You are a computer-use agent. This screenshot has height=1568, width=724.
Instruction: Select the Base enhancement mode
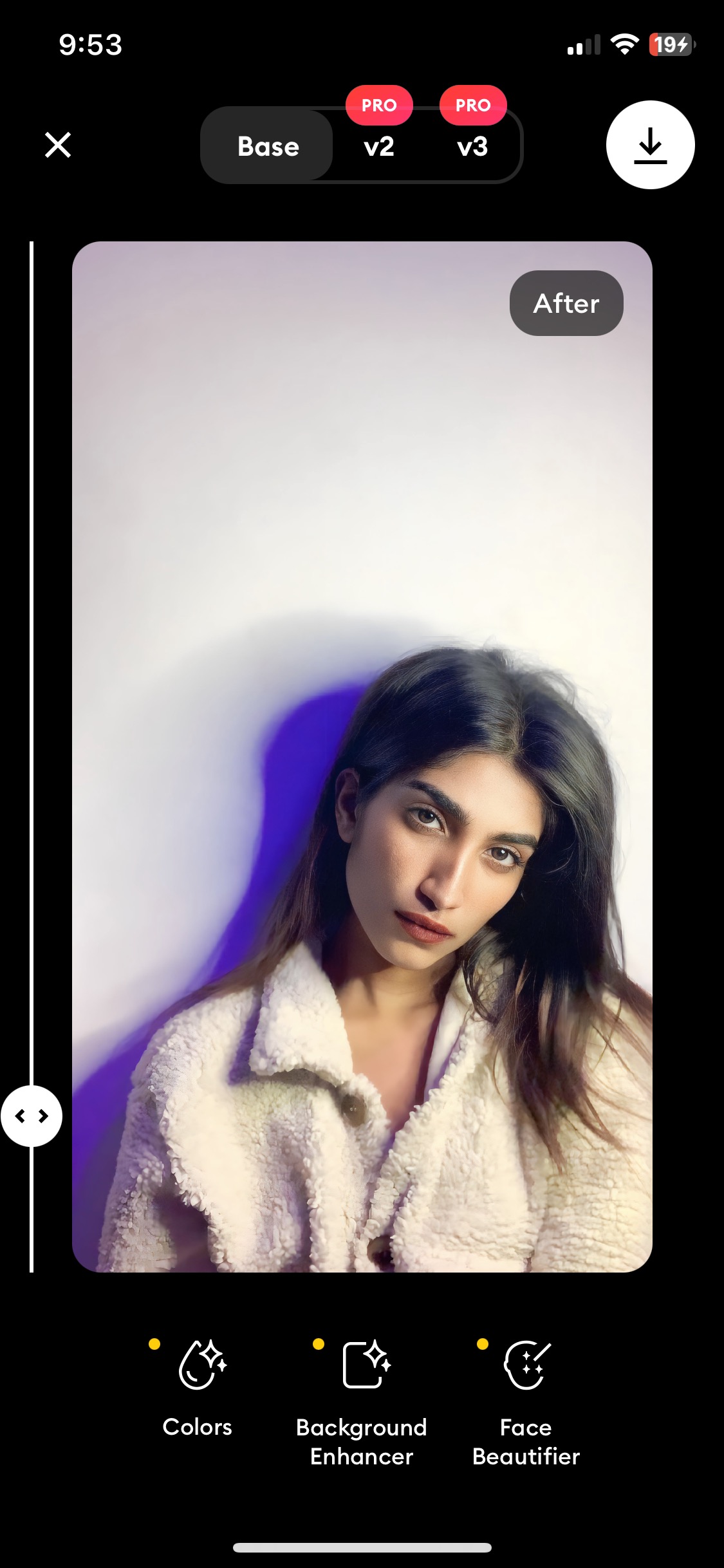(x=268, y=146)
